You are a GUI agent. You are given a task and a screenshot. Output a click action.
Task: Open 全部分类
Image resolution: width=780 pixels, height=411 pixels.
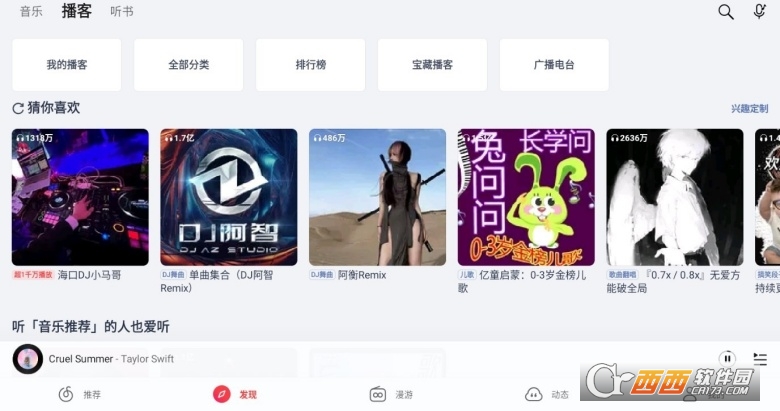point(188,65)
